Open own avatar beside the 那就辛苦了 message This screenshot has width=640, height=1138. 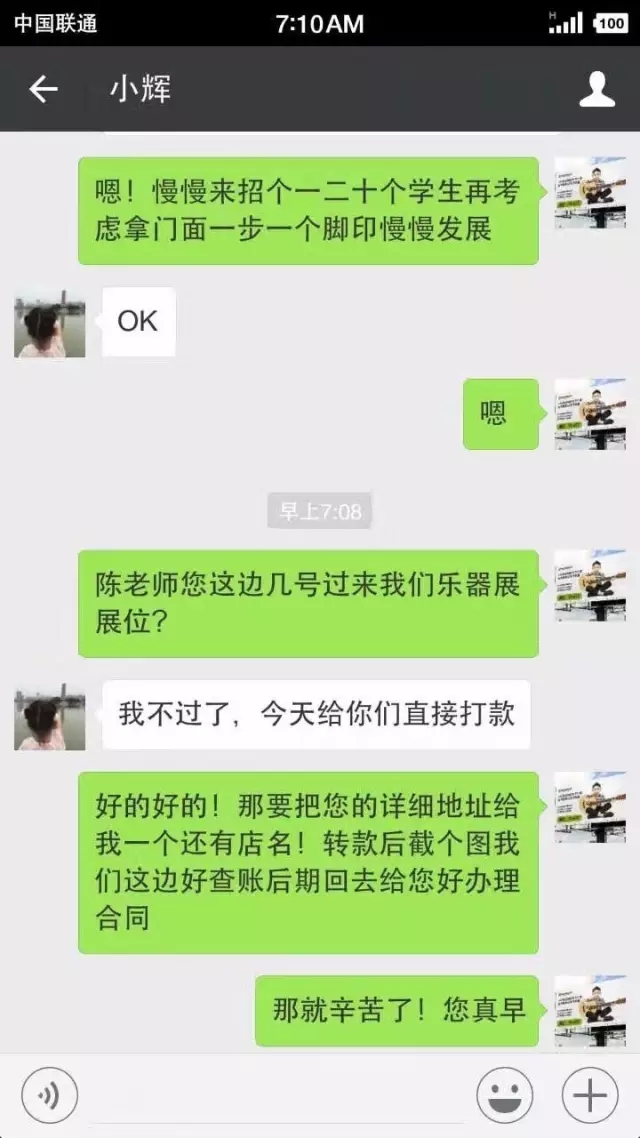pos(590,1010)
